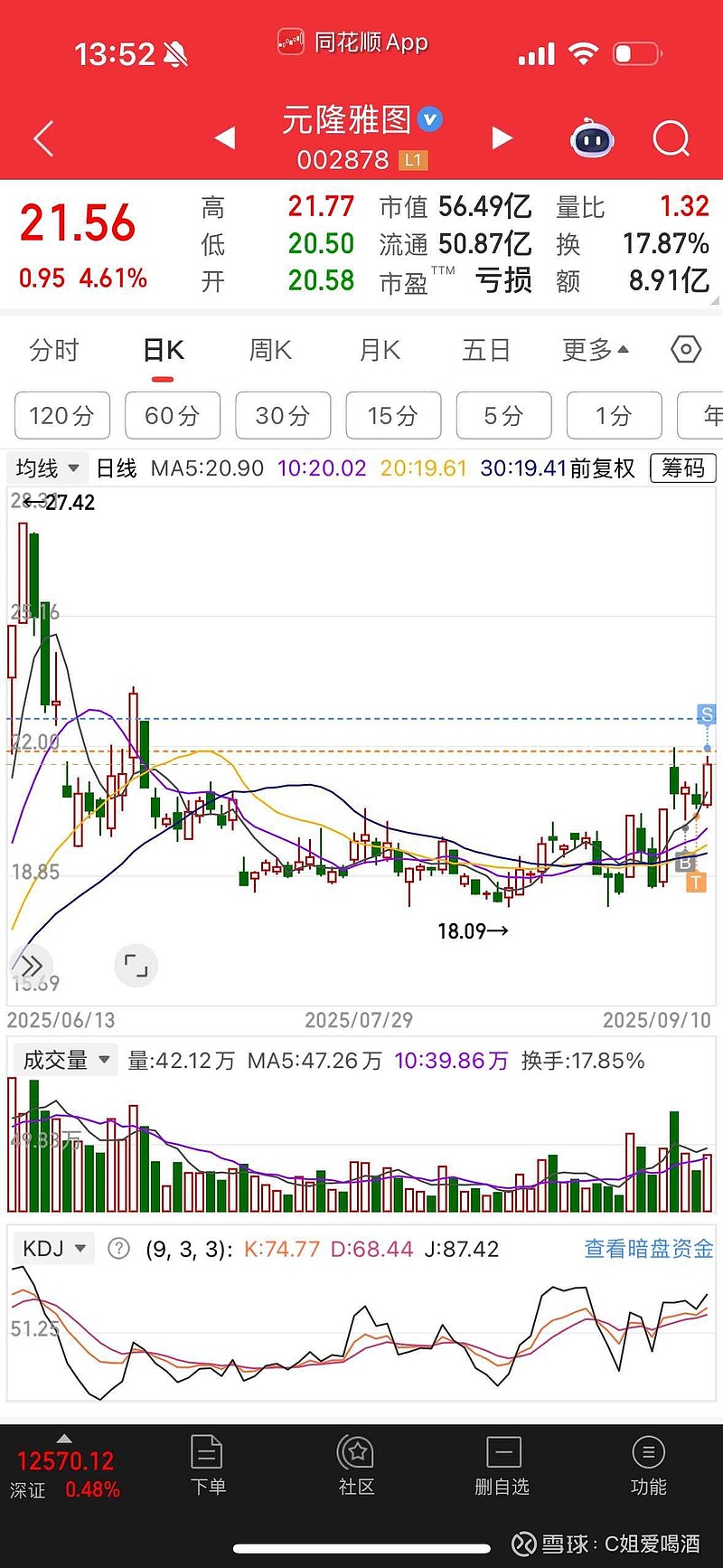Image resolution: width=723 pixels, height=1568 pixels.
Task: Open the 下单 order tab
Action: tap(208, 1467)
